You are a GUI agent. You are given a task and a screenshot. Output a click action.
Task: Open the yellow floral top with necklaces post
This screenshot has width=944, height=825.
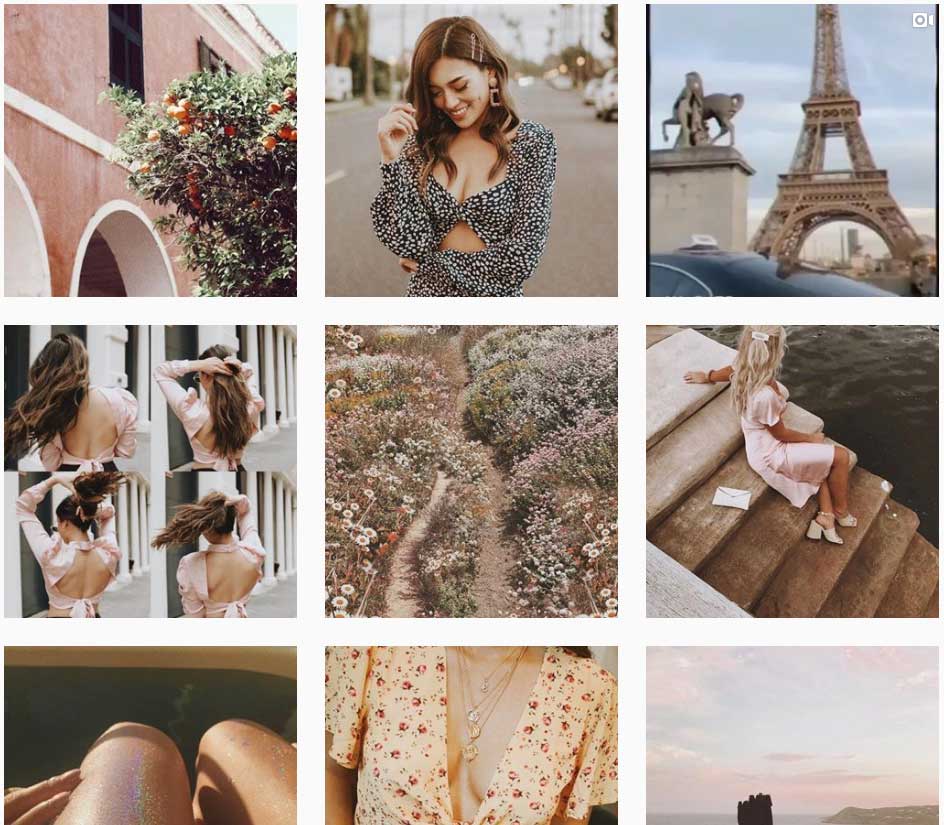471,735
